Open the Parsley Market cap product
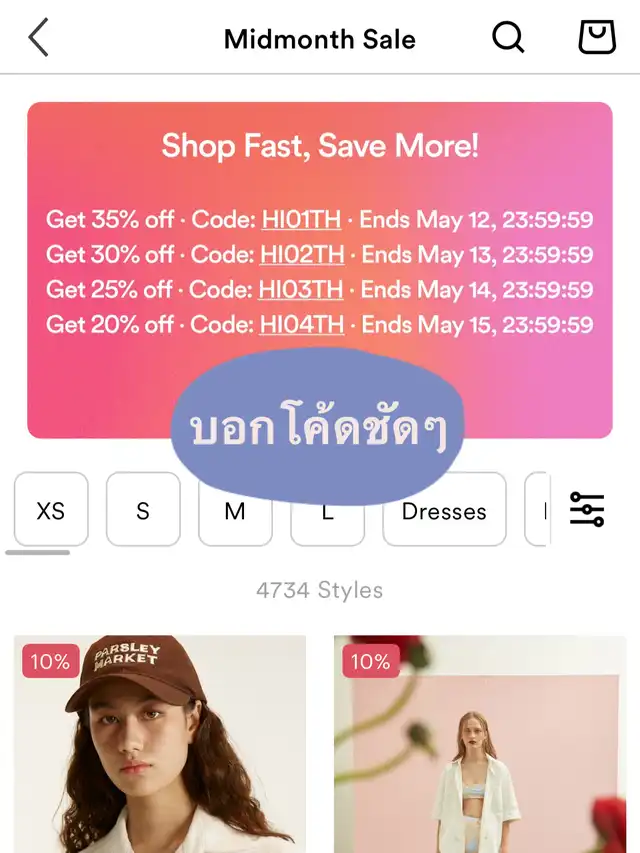The height and width of the screenshot is (853, 640). (160, 743)
